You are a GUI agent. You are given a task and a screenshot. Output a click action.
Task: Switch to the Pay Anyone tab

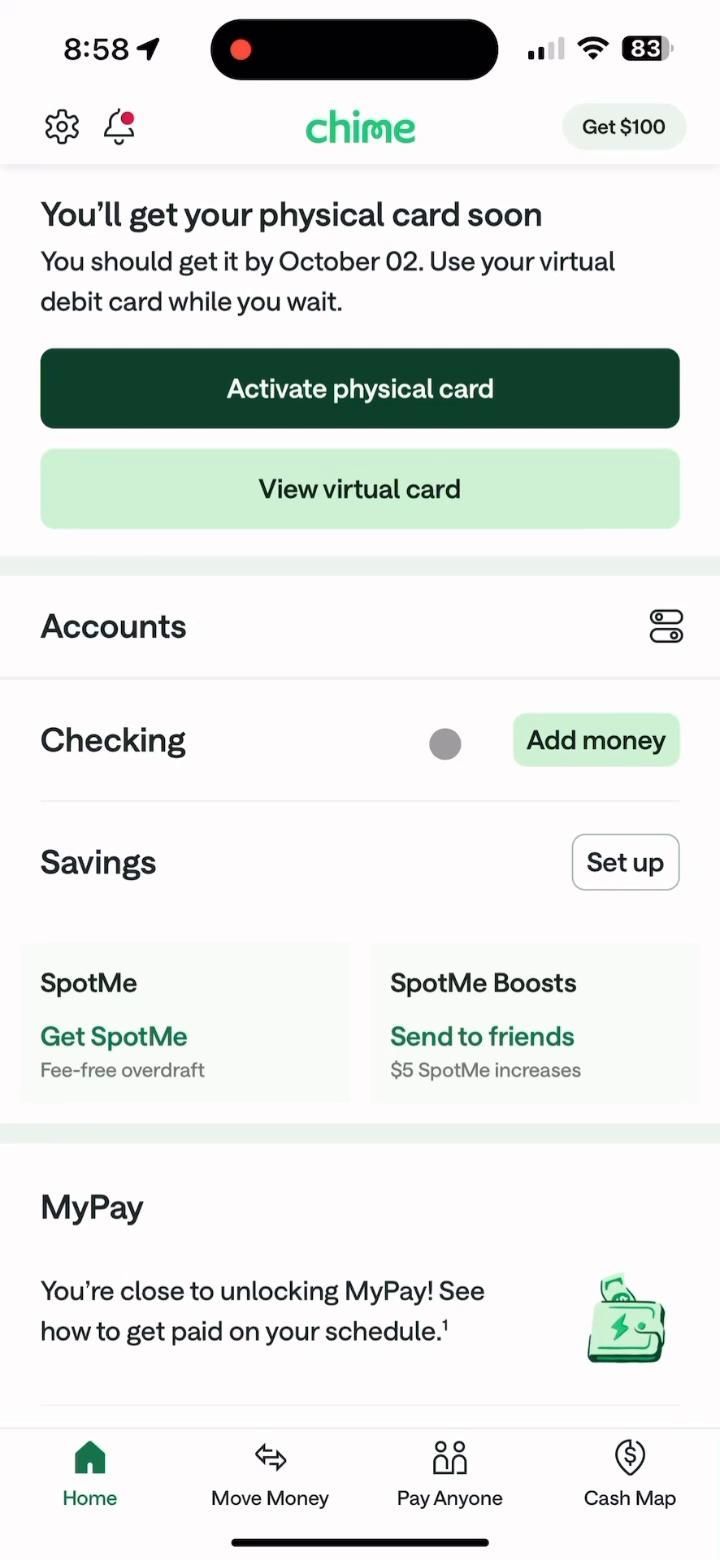pyautogui.click(x=450, y=1473)
